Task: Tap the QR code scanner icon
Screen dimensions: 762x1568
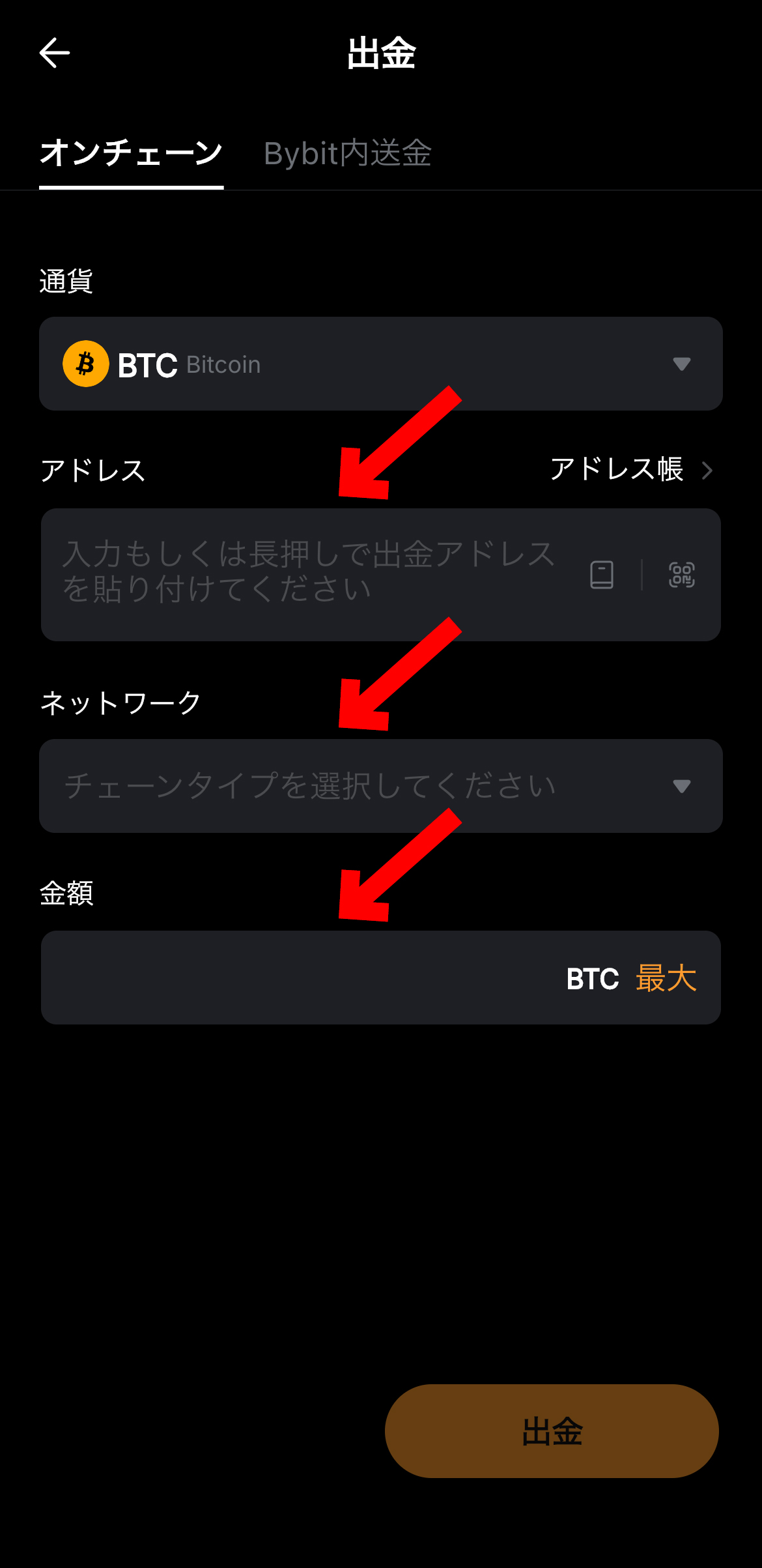Action: click(x=682, y=574)
